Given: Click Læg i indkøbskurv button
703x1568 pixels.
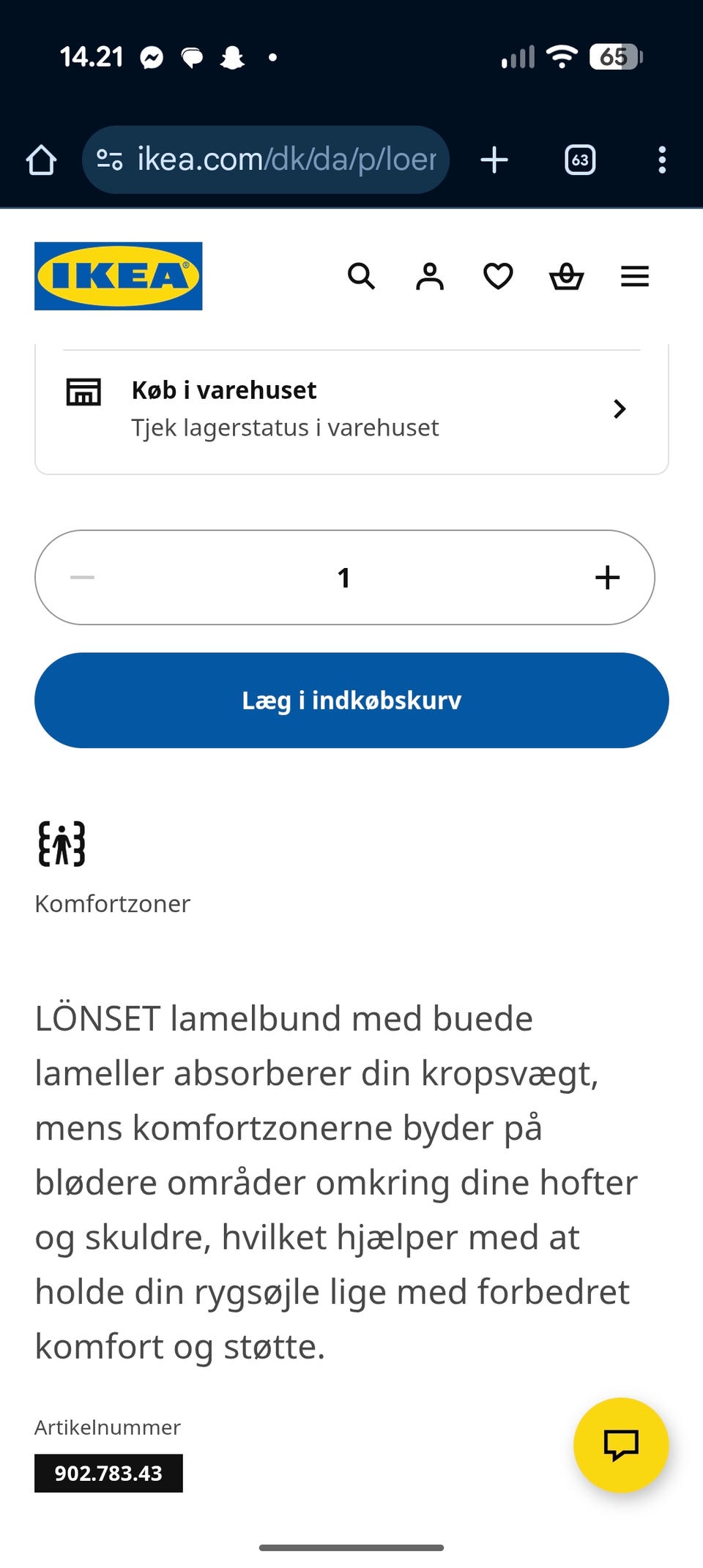Looking at the screenshot, I should [x=351, y=700].
